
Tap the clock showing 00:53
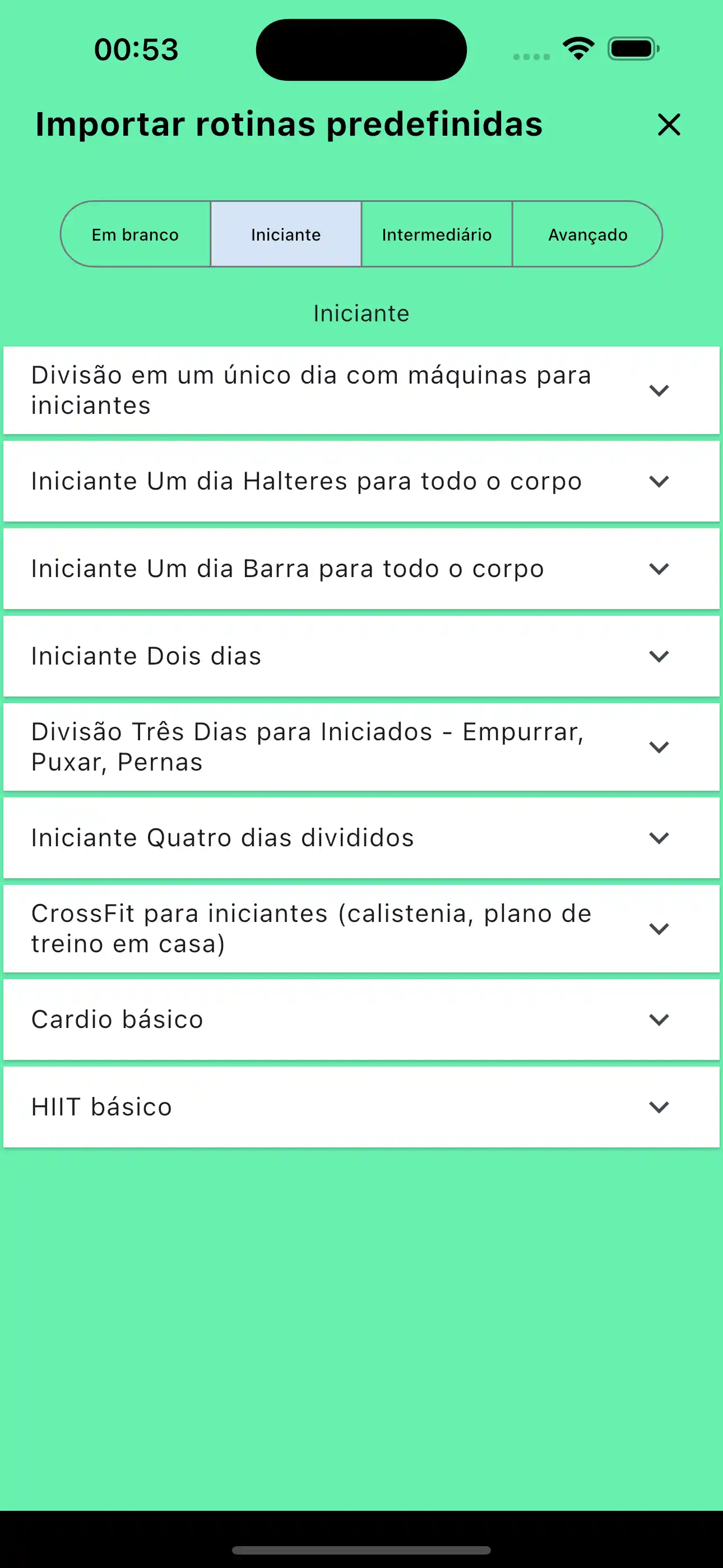click(135, 49)
